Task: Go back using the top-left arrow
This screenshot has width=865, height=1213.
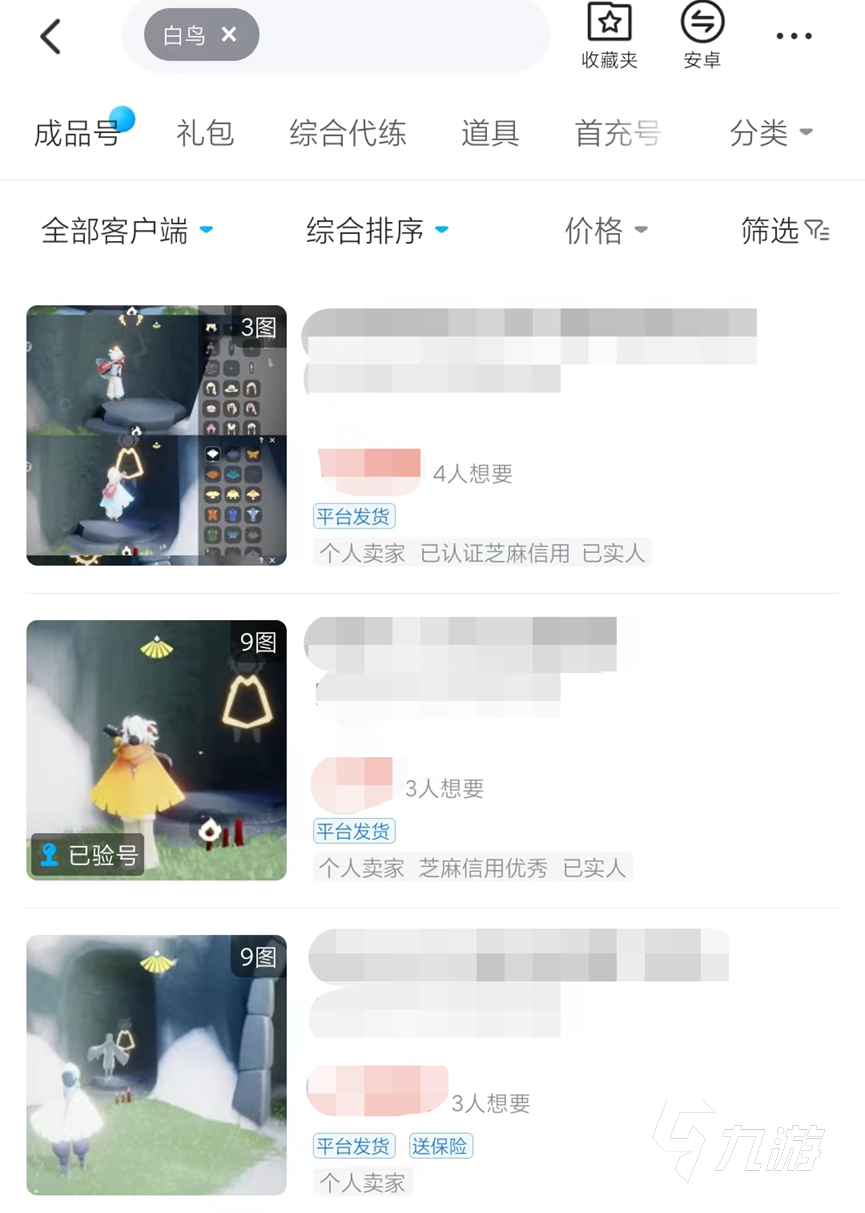Action: coord(50,37)
